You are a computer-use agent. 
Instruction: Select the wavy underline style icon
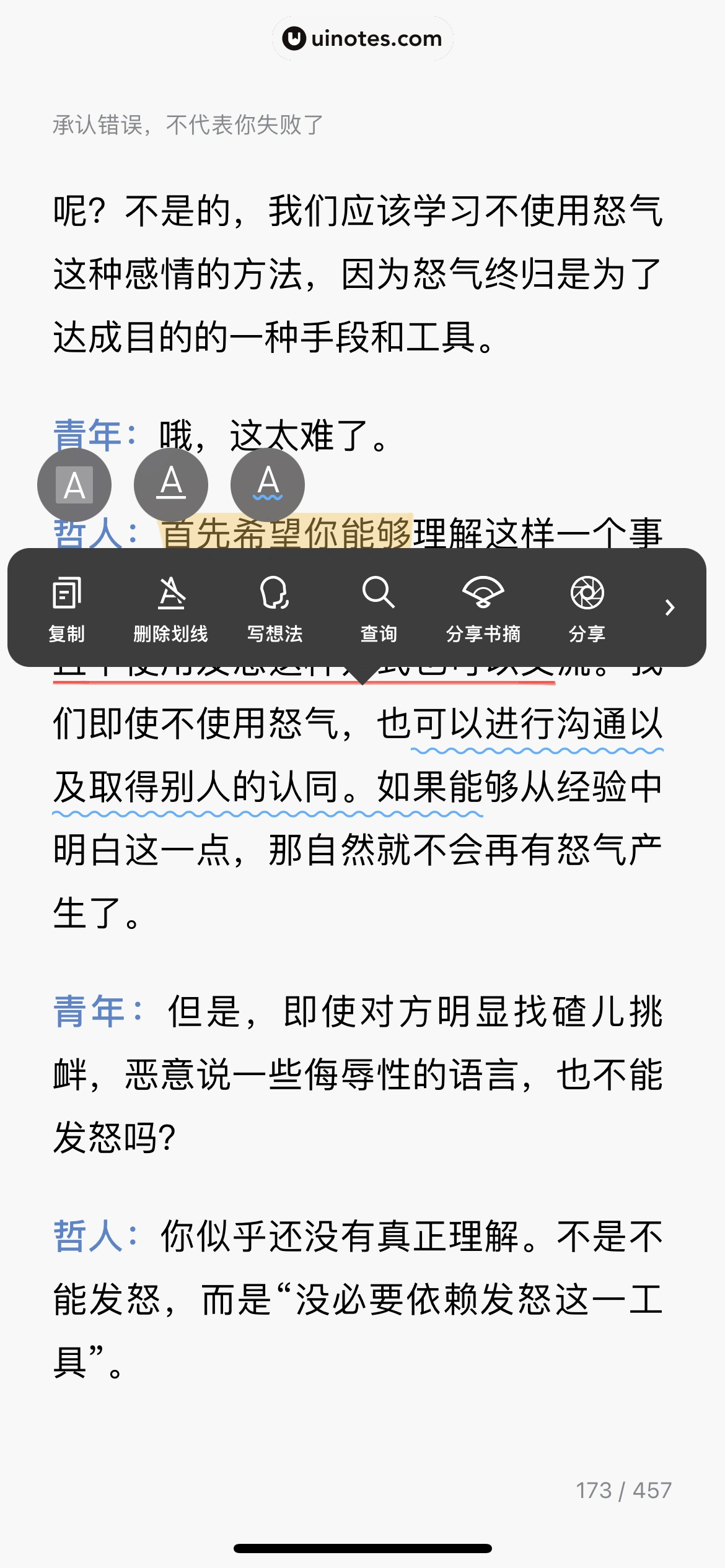point(267,485)
